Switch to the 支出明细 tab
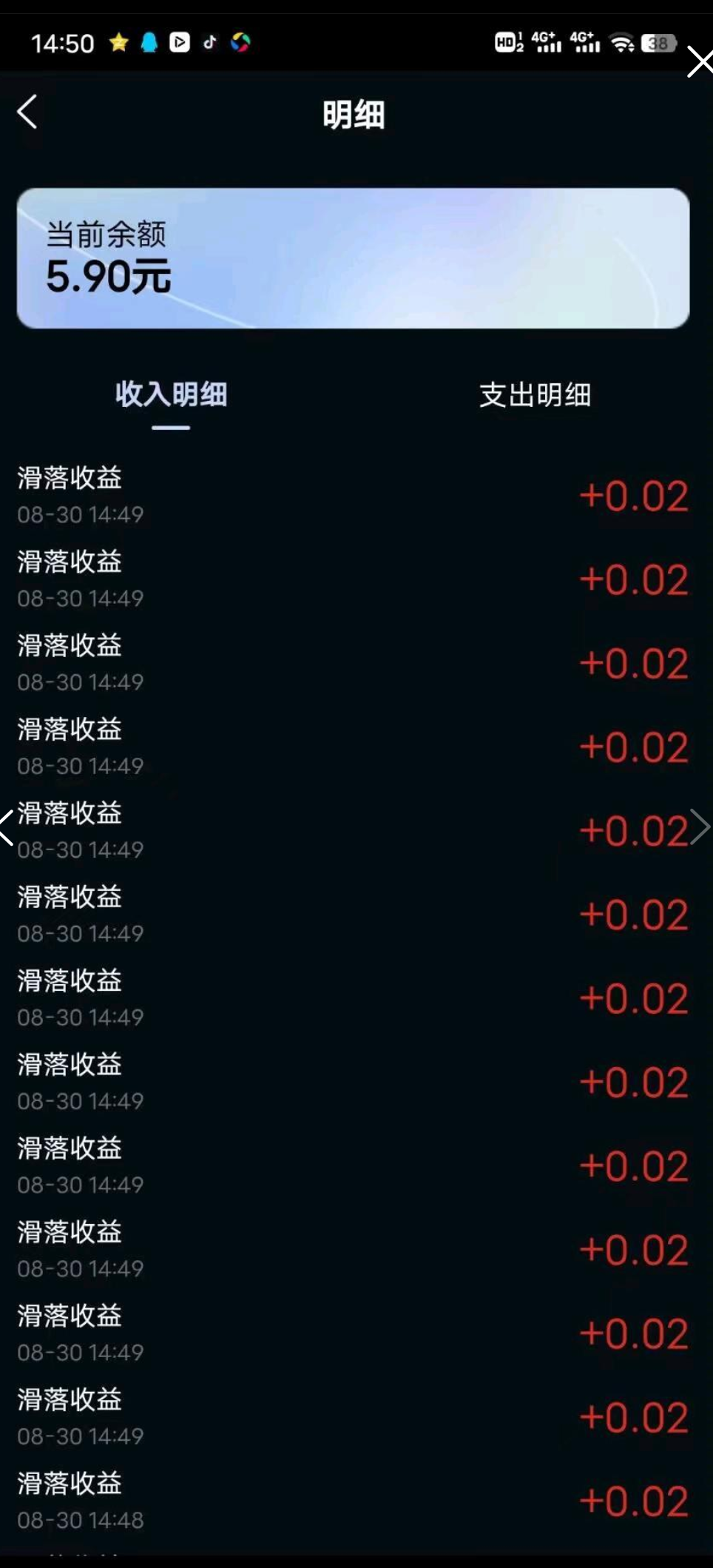 tap(535, 394)
